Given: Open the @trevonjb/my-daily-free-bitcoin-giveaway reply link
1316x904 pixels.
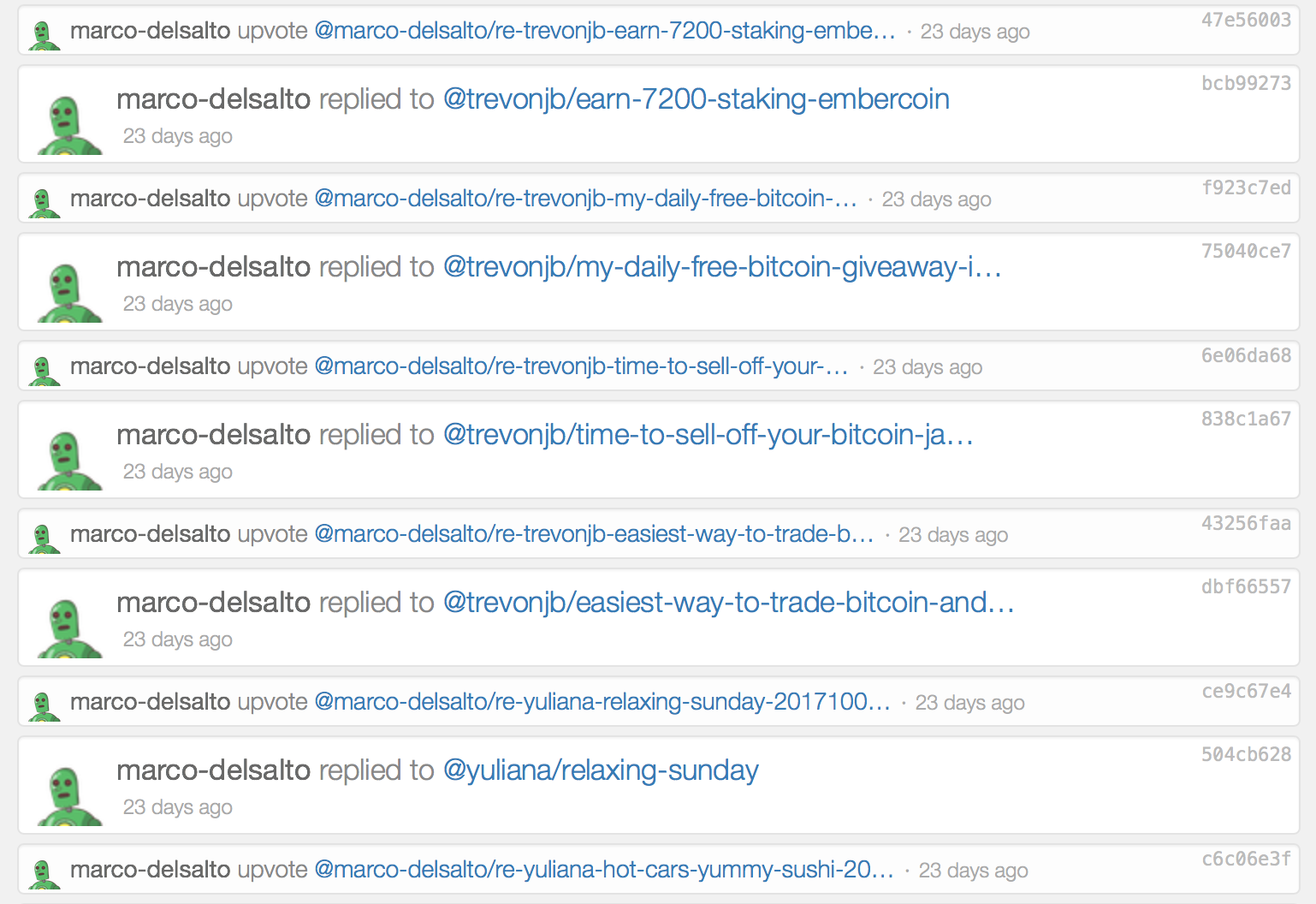Looking at the screenshot, I should pyautogui.click(x=721, y=267).
